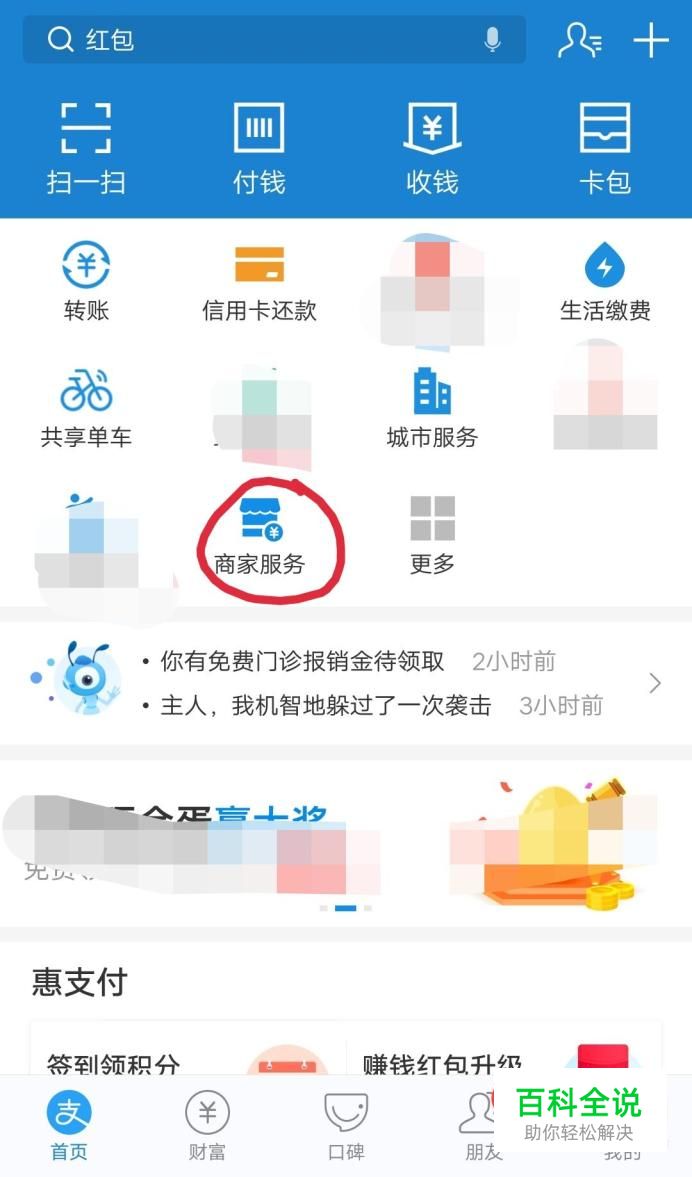
Task: Open 共享单车 bike sharing
Action: point(86,408)
